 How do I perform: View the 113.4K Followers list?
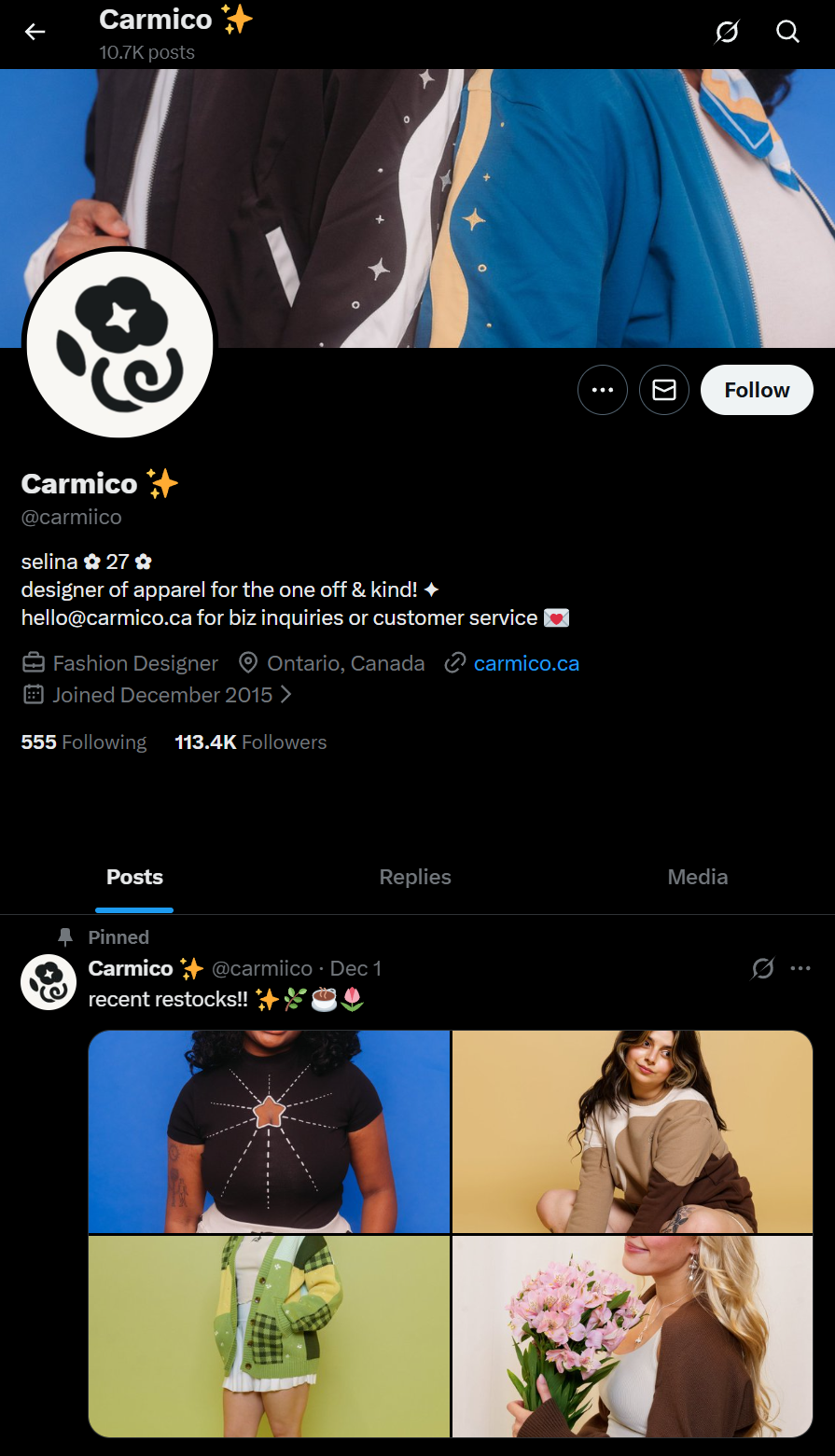251,742
